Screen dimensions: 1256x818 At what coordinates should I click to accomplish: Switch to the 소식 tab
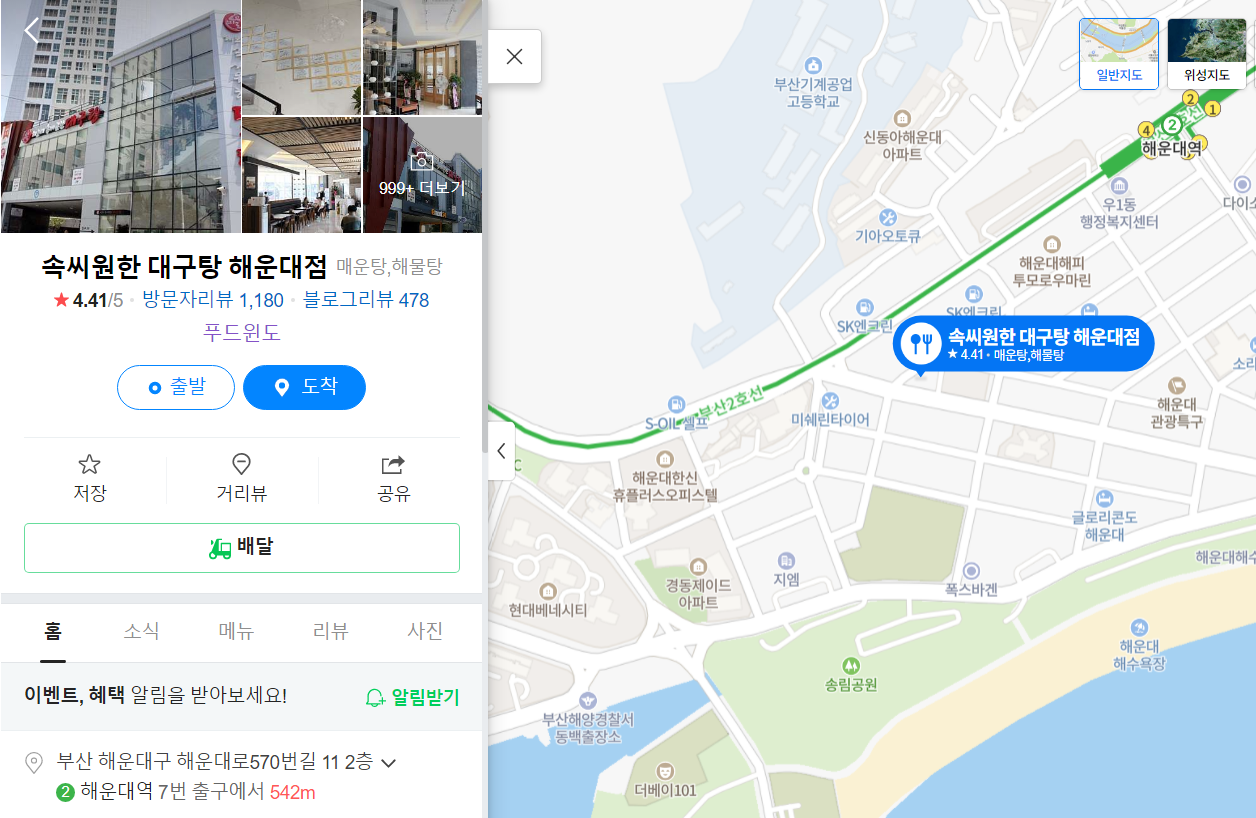pos(141,631)
